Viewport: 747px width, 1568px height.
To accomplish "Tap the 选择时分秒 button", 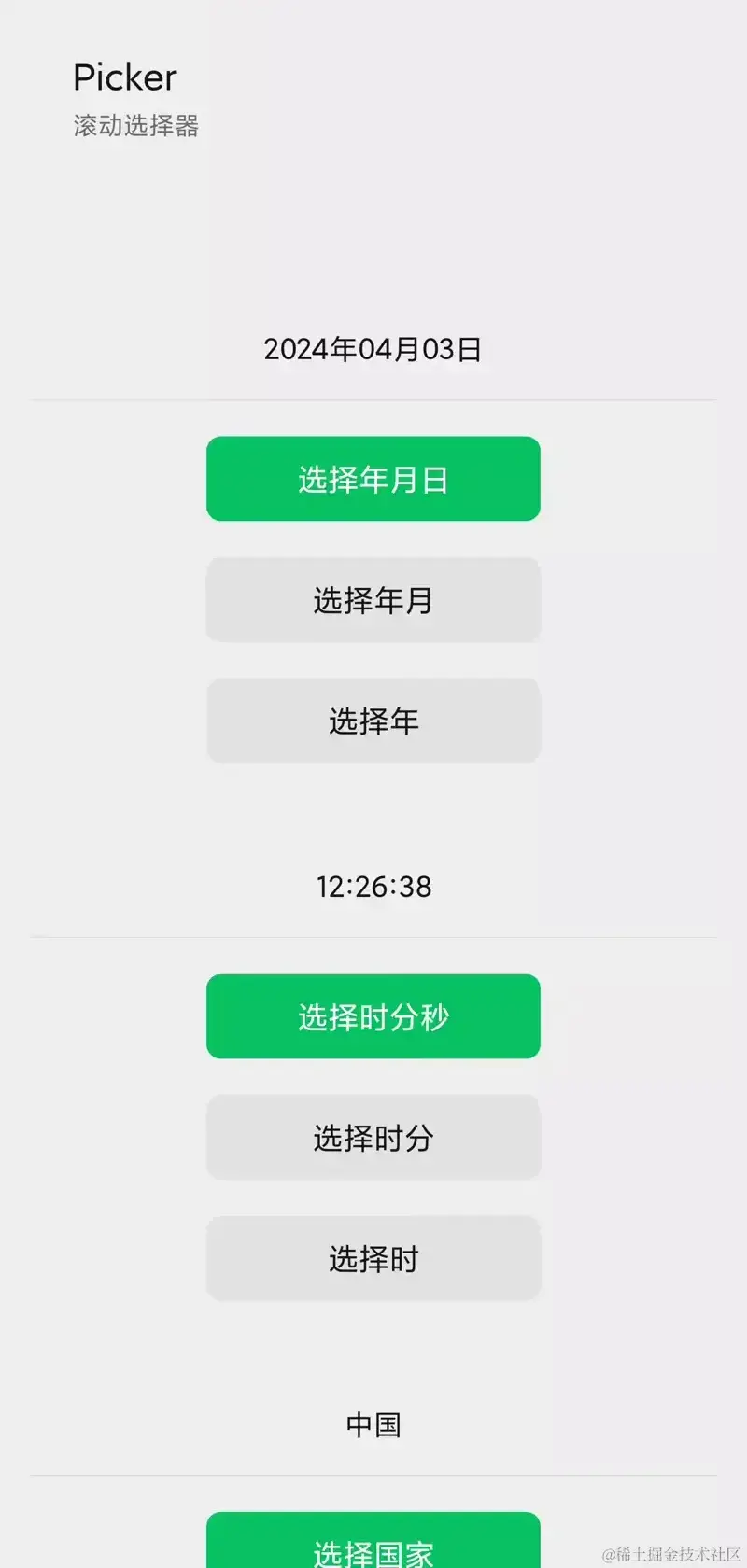I will click(x=373, y=1016).
